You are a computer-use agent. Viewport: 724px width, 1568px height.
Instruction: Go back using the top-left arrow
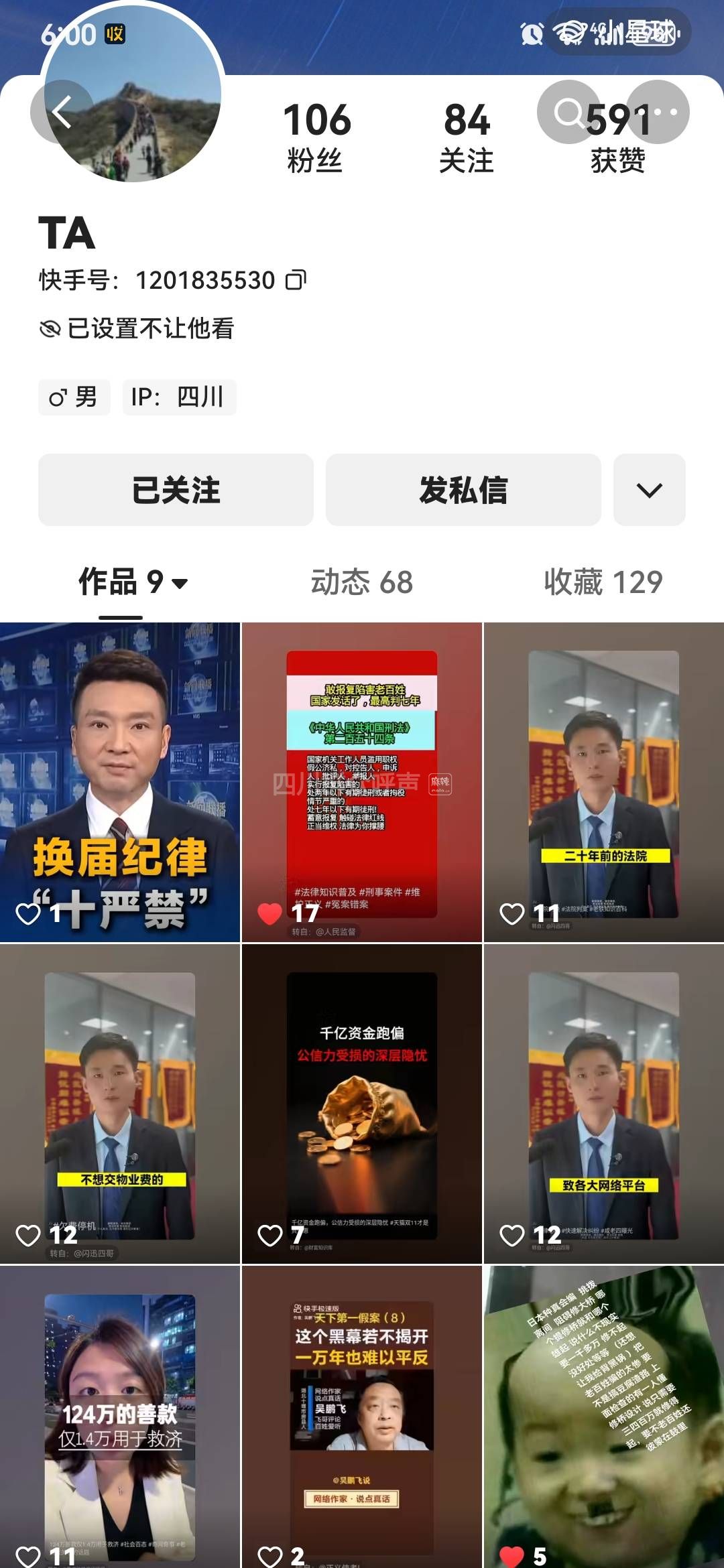coord(62,112)
